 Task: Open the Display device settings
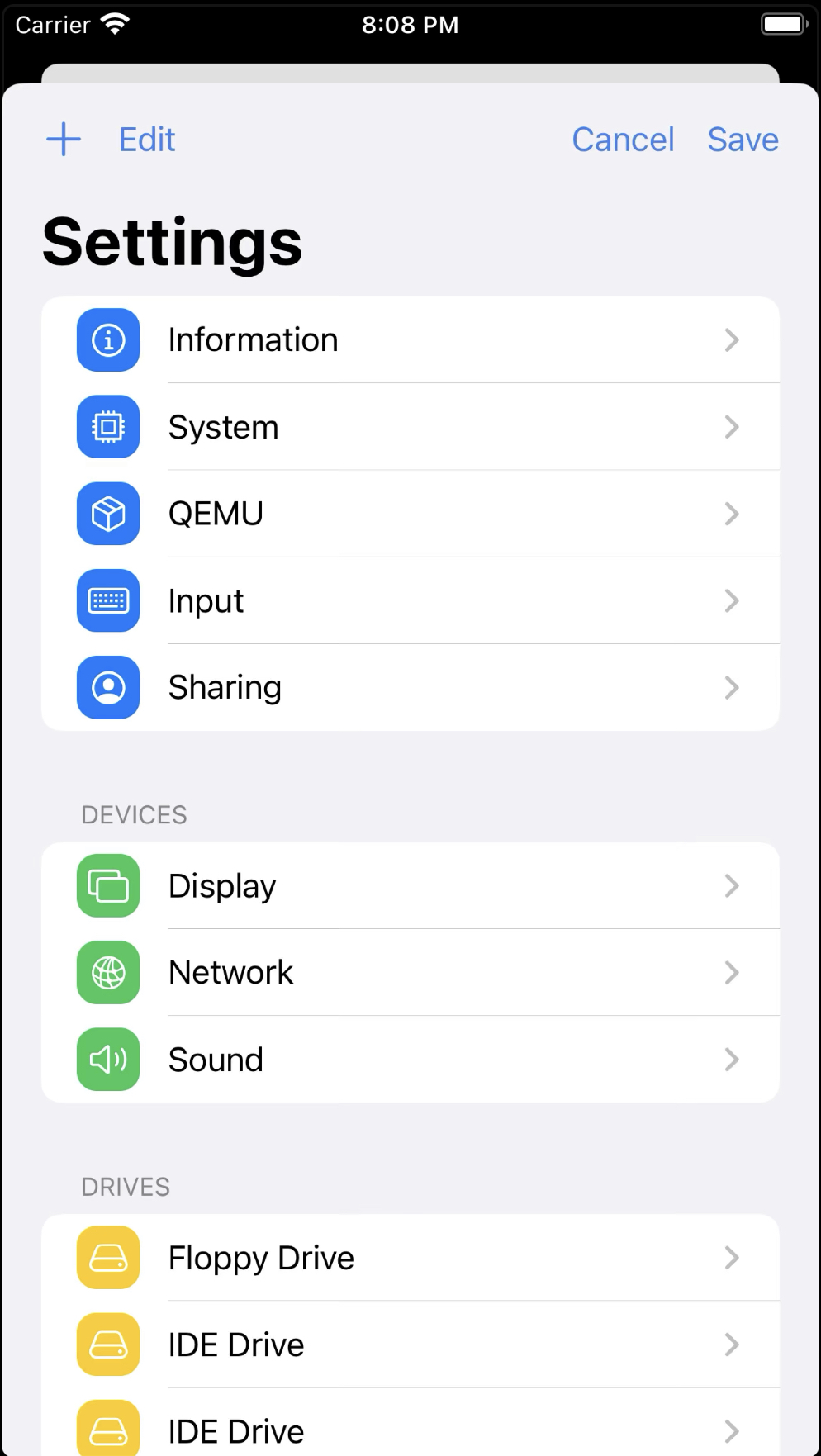pyautogui.click(x=410, y=886)
